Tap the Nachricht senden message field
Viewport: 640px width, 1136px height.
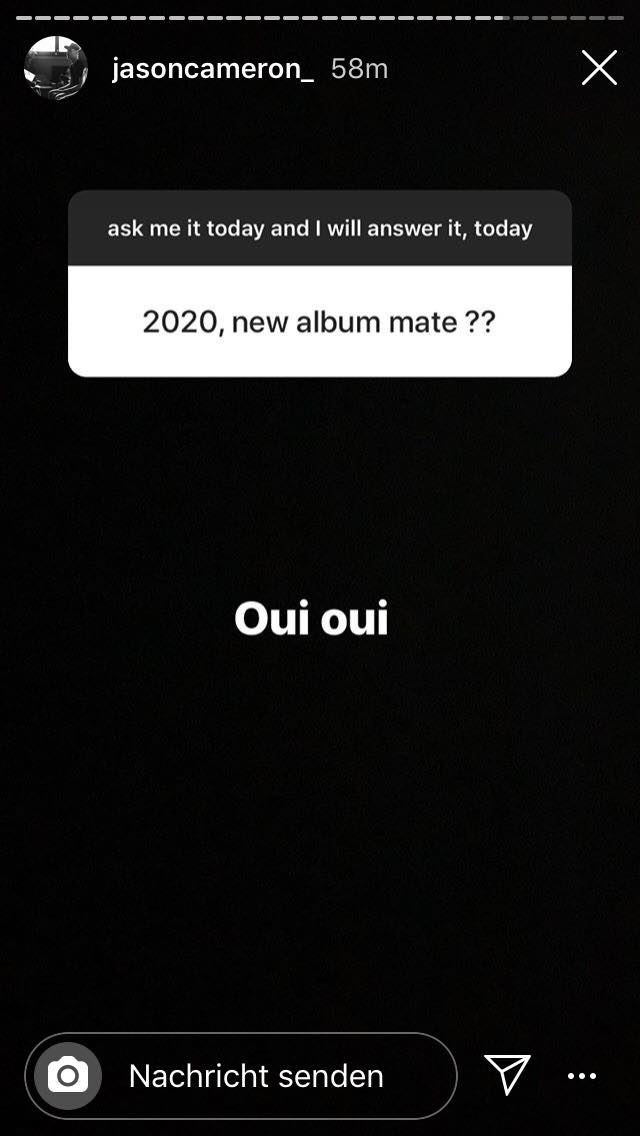click(x=270, y=1076)
